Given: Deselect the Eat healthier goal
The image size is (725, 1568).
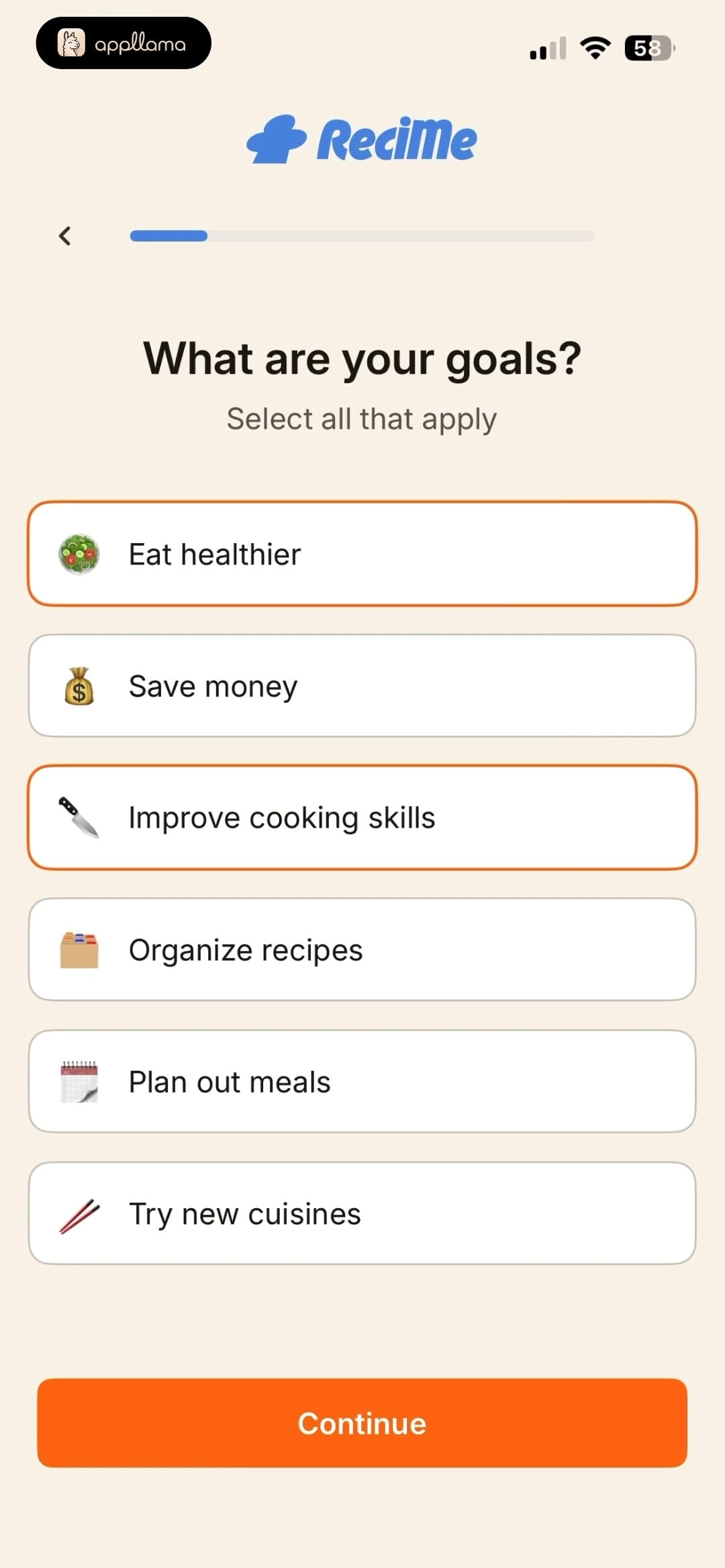Looking at the screenshot, I should pyautogui.click(x=362, y=554).
